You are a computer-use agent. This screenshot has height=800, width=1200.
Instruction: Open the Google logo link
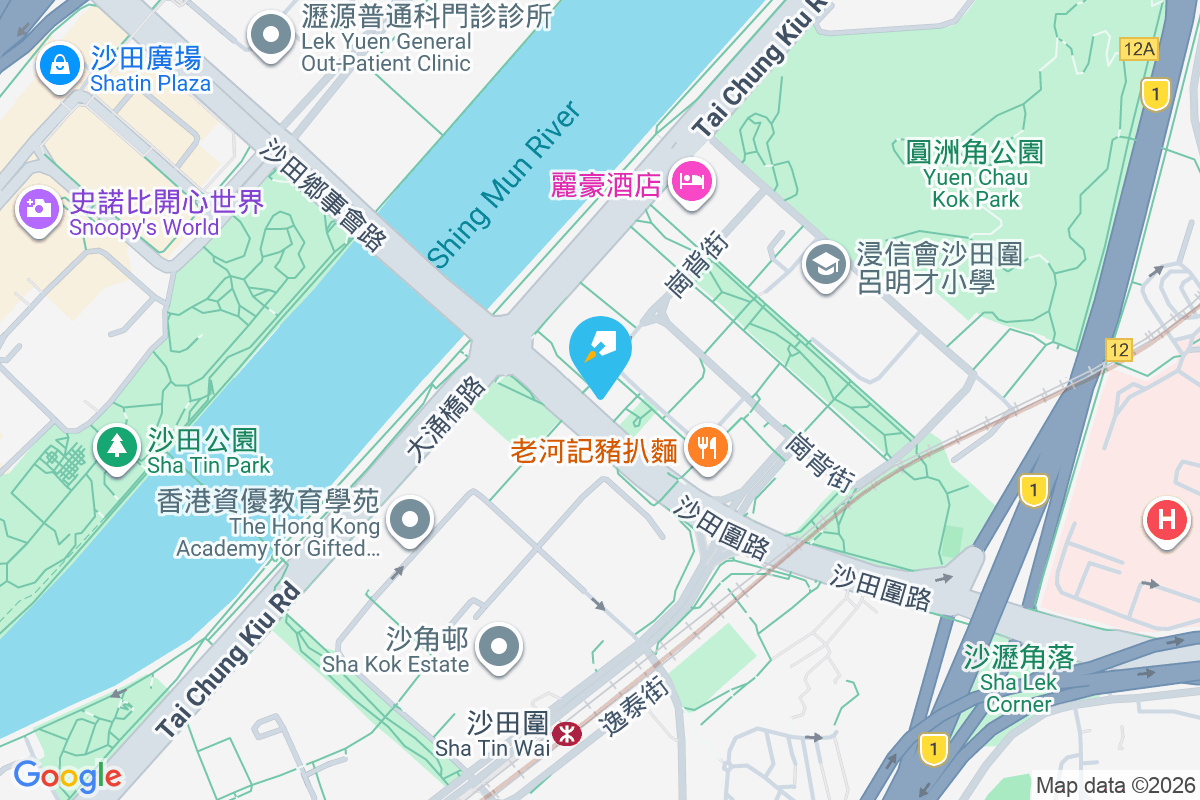pos(67,775)
